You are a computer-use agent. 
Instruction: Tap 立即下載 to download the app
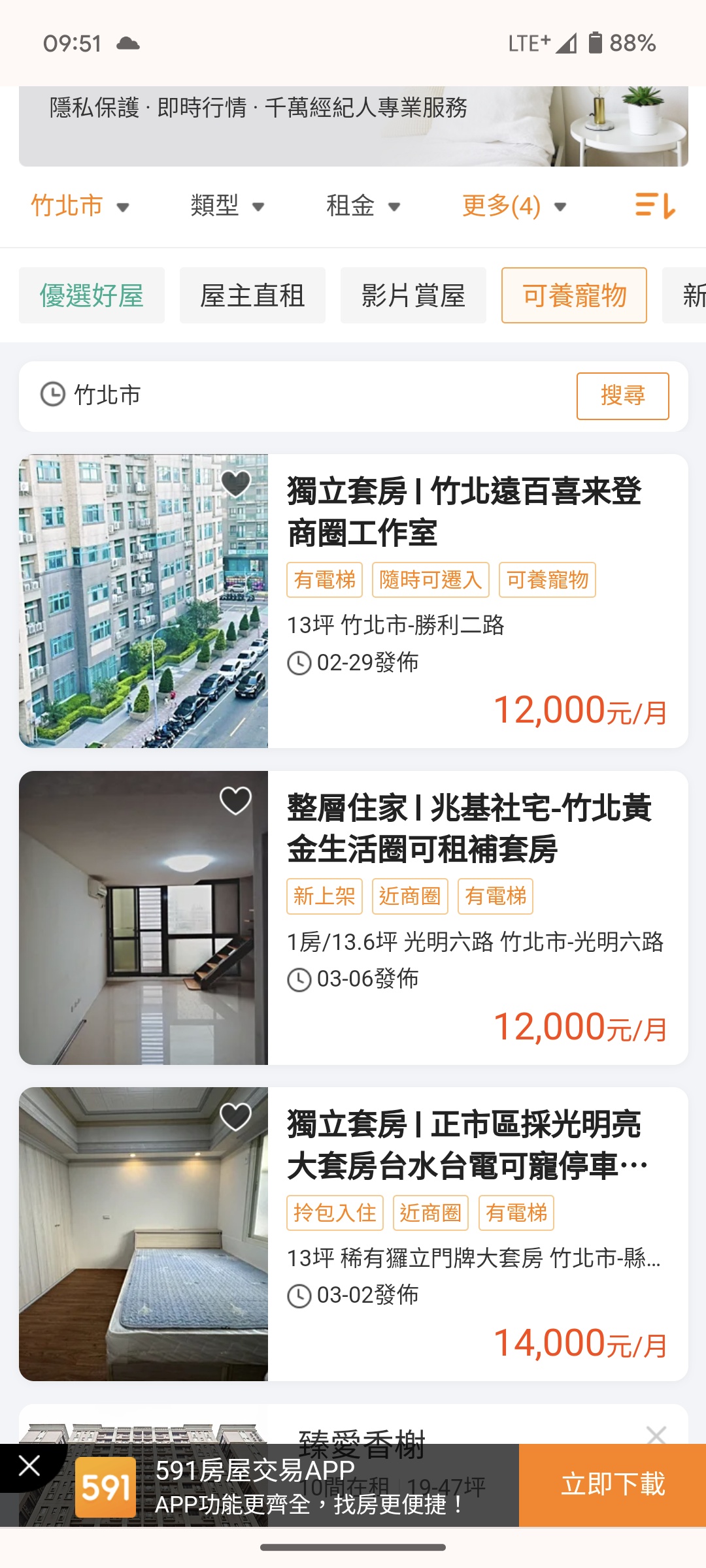click(613, 1485)
